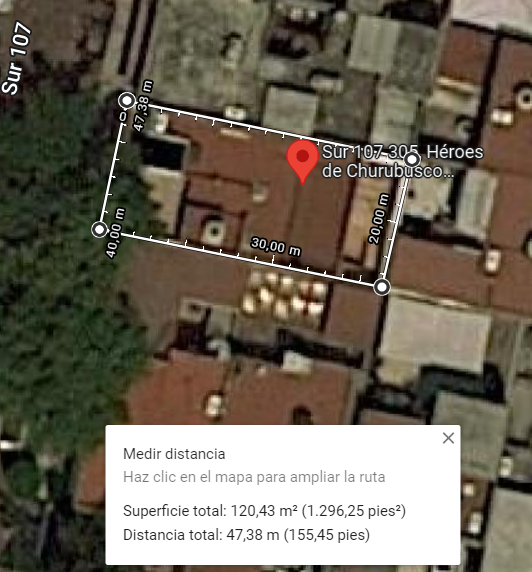Tap the measurement point at bottom-right corner

click(382, 287)
